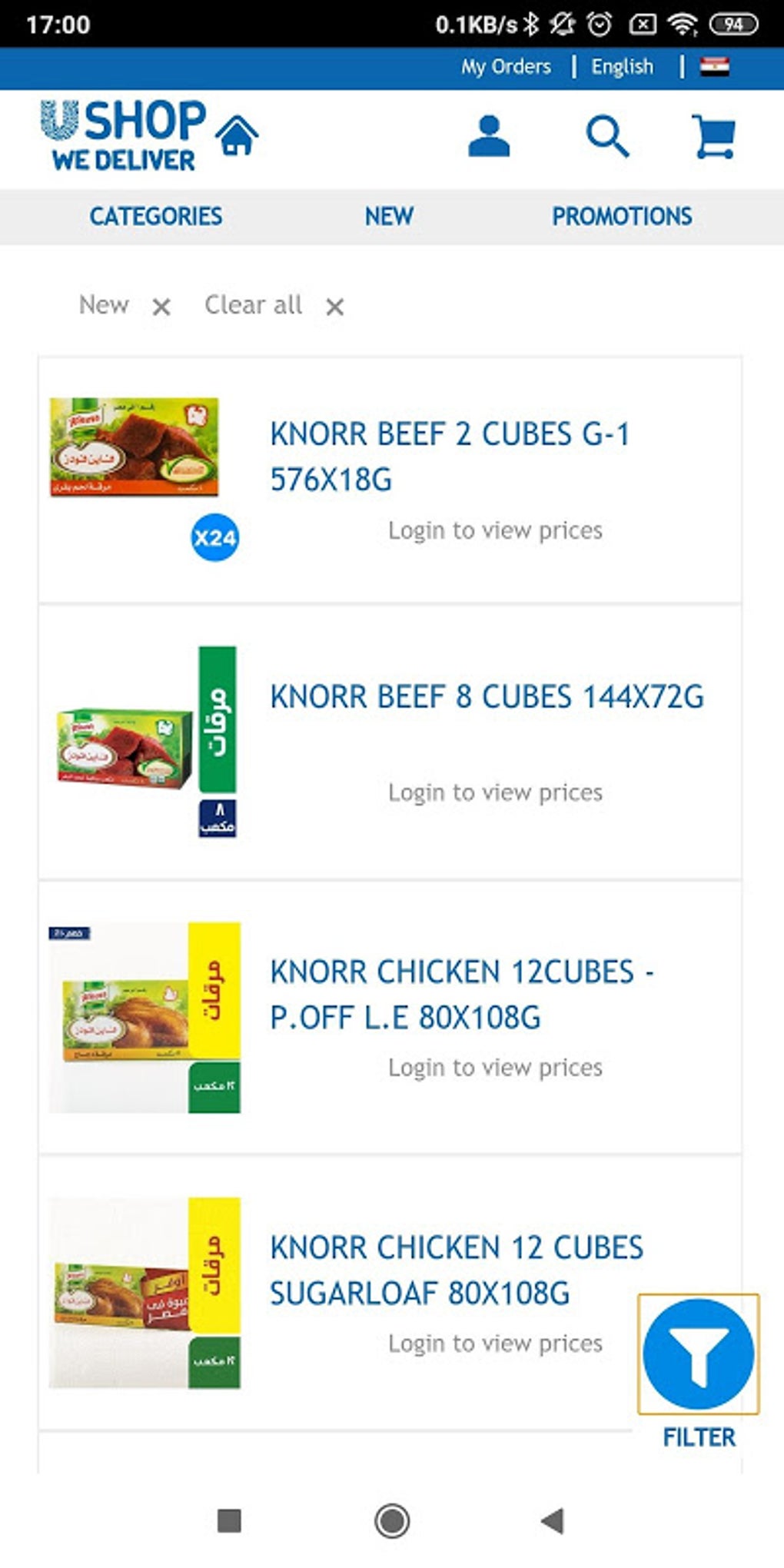Tap the system home button
This screenshot has width=784, height=1568.
pyautogui.click(x=392, y=1520)
